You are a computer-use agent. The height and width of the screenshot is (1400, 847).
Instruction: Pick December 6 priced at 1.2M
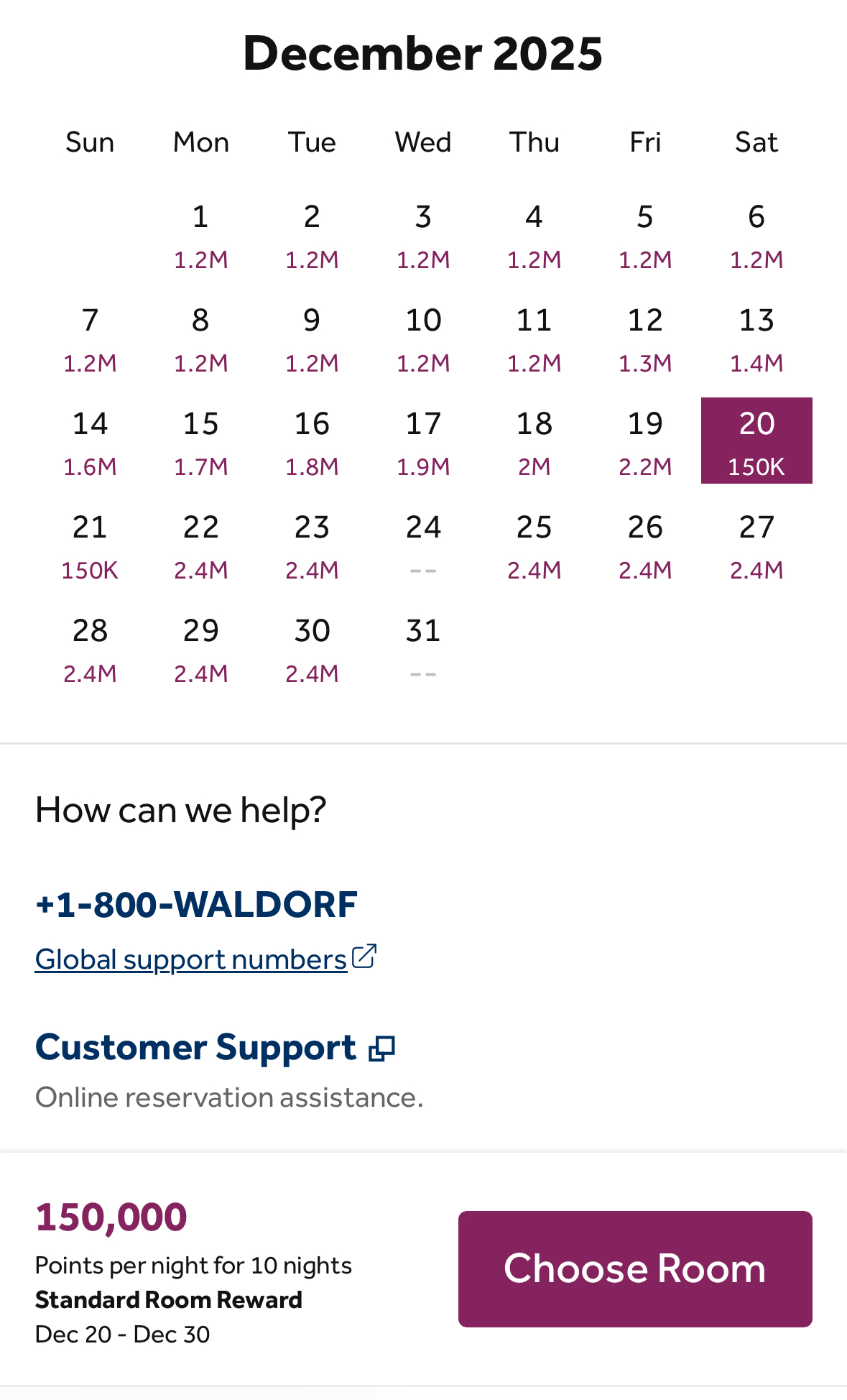pyautogui.click(x=756, y=234)
